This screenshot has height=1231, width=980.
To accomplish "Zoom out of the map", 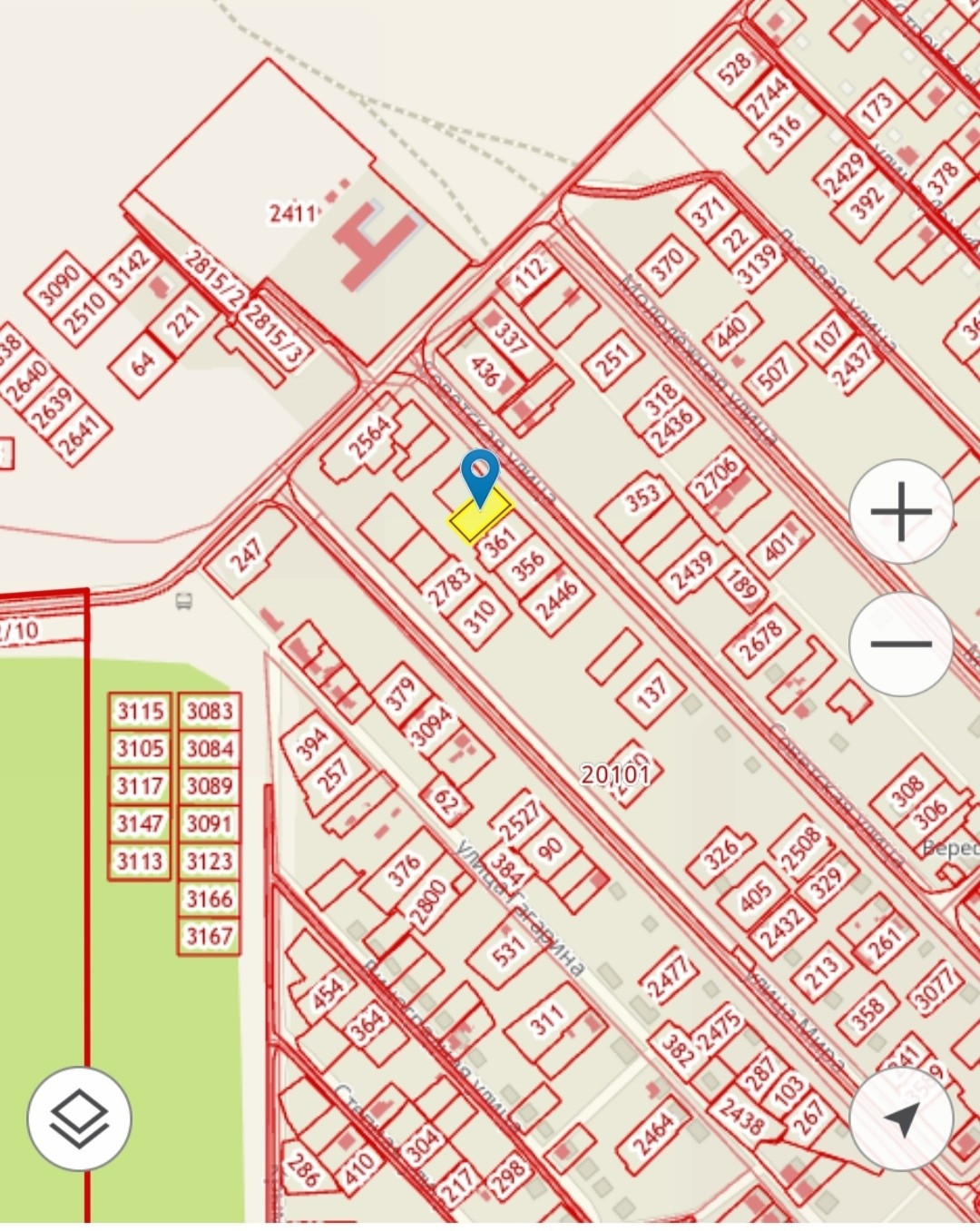I will point(900,645).
